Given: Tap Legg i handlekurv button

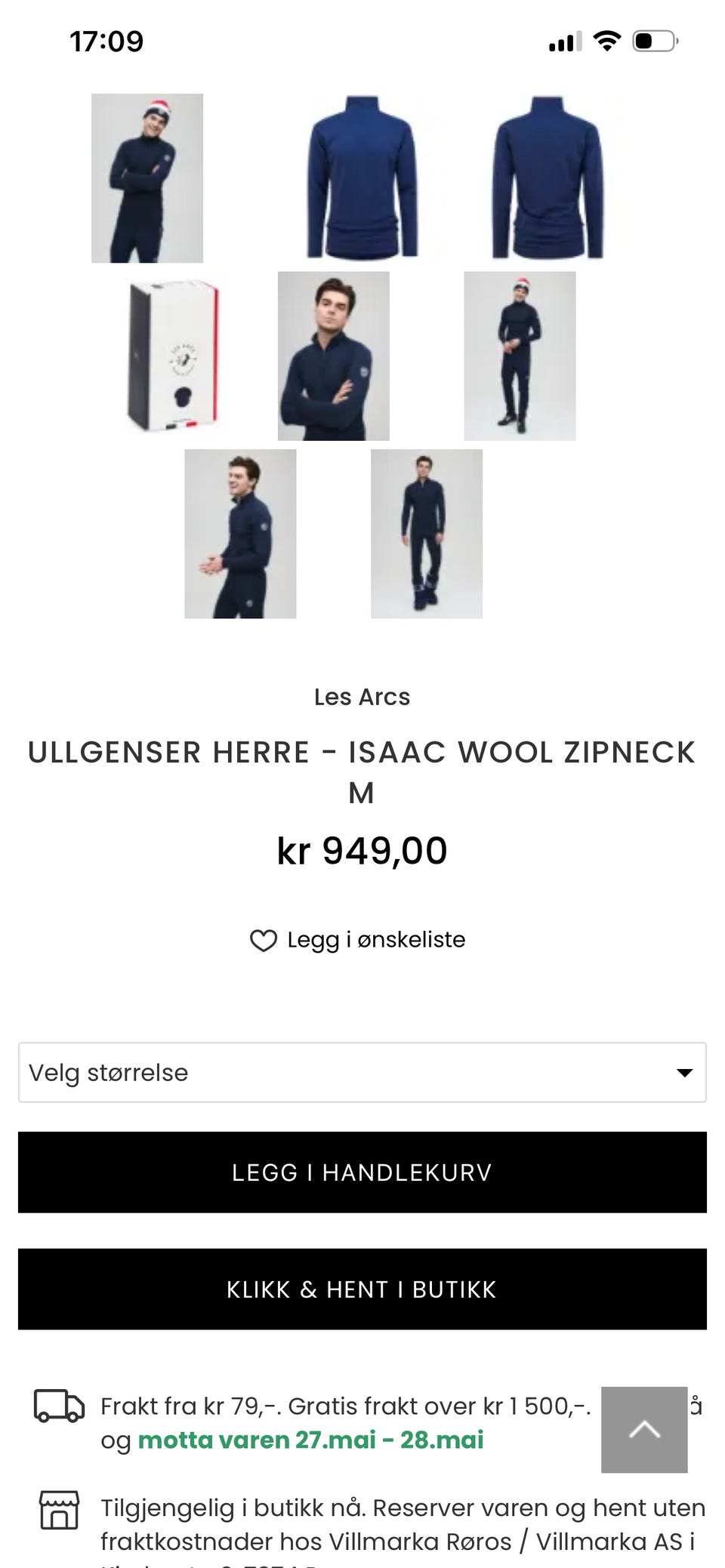Looking at the screenshot, I should [362, 1172].
